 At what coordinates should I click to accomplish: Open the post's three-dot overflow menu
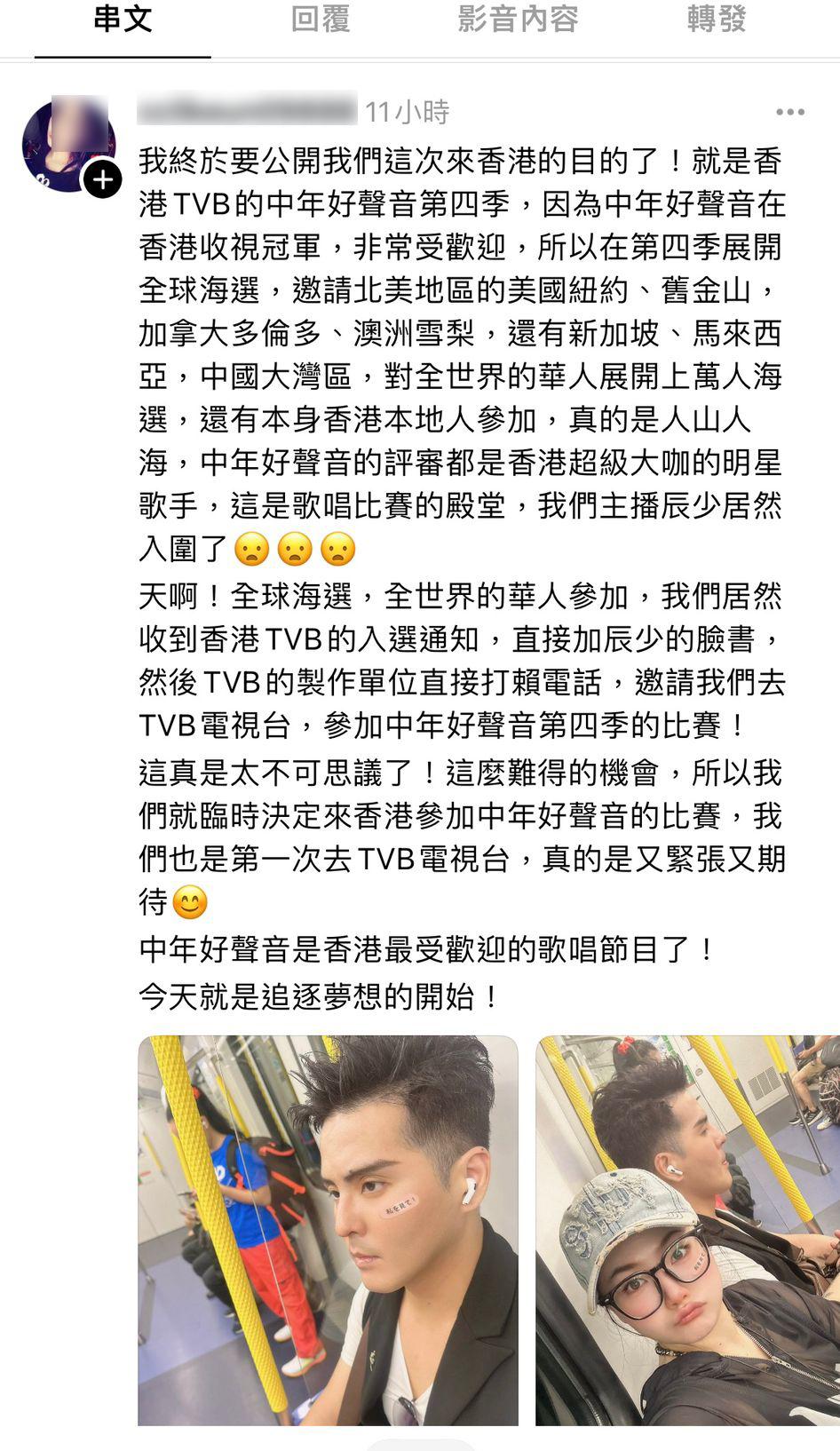tap(789, 112)
